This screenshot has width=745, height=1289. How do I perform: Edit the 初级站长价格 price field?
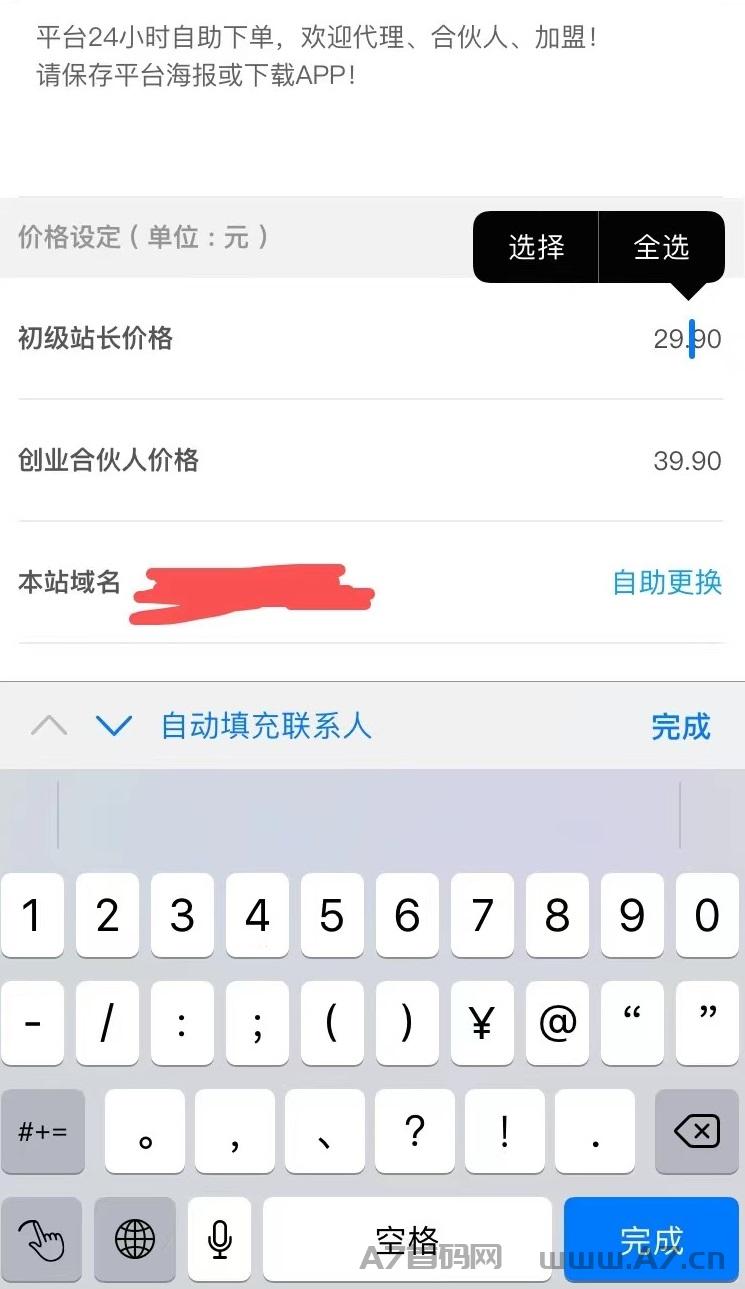(x=687, y=339)
